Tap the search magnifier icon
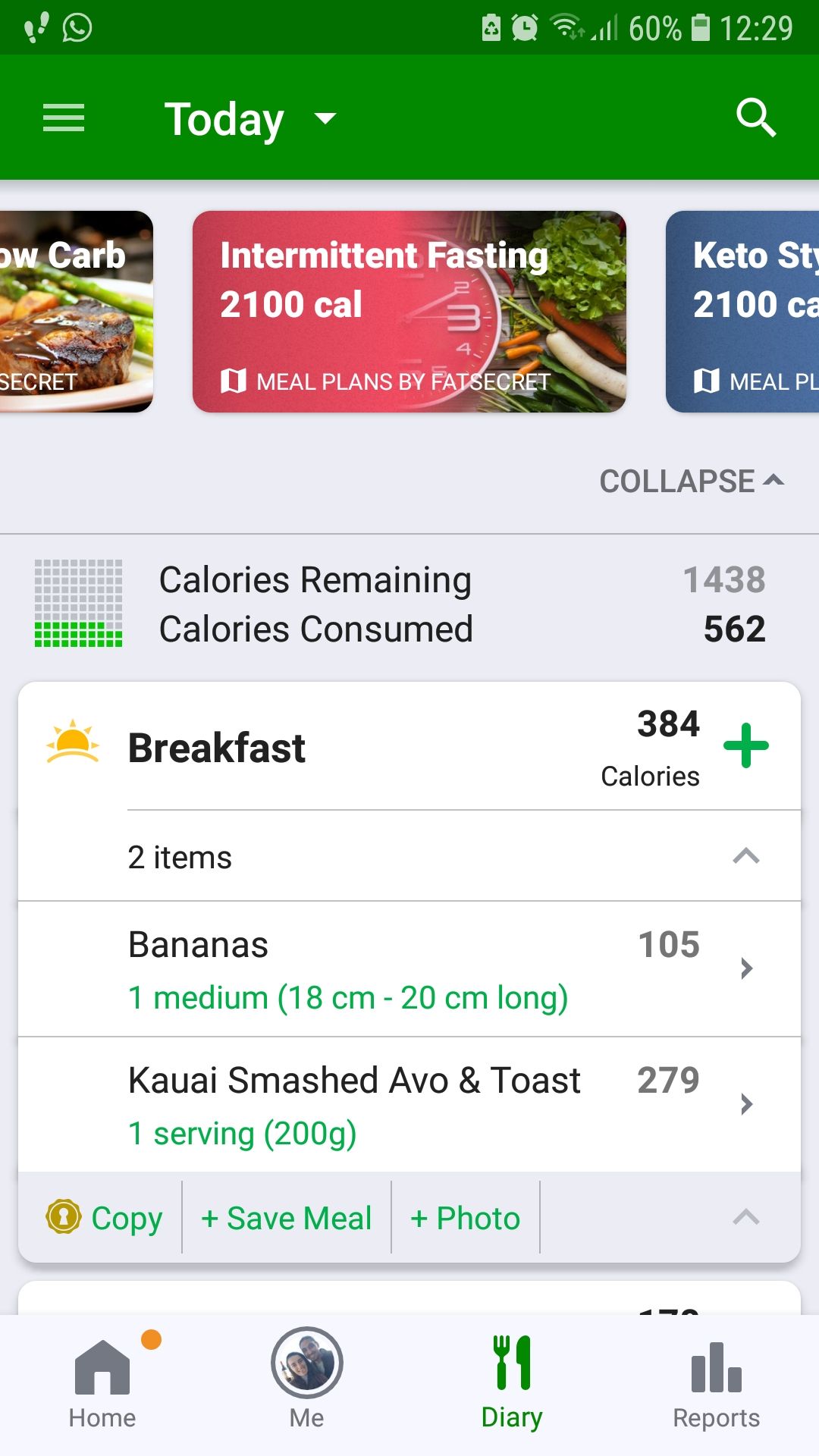The height and width of the screenshot is (1456, 819). pyautogui.click(x=755, y=118)
